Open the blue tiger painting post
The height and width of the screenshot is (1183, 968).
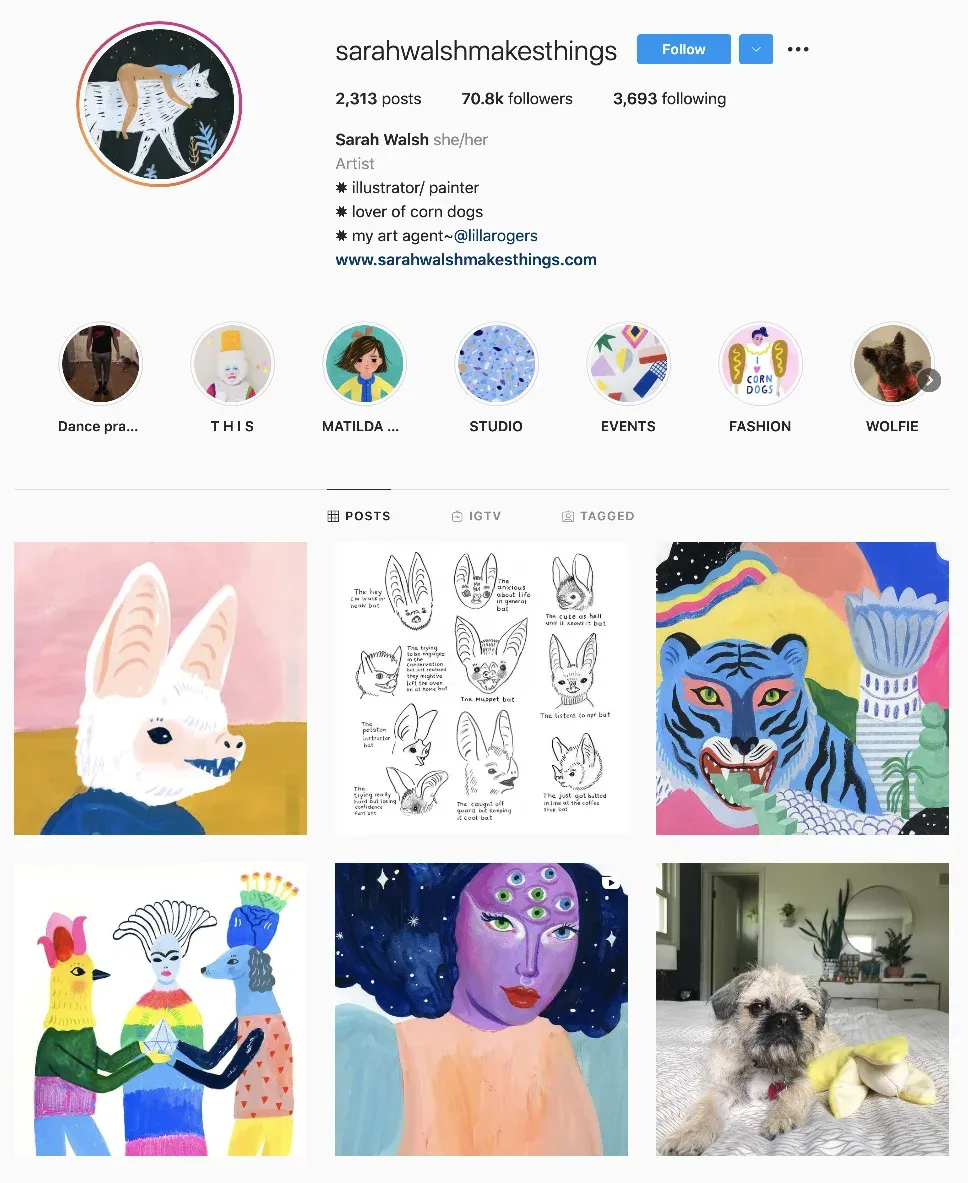pos(802,688)
